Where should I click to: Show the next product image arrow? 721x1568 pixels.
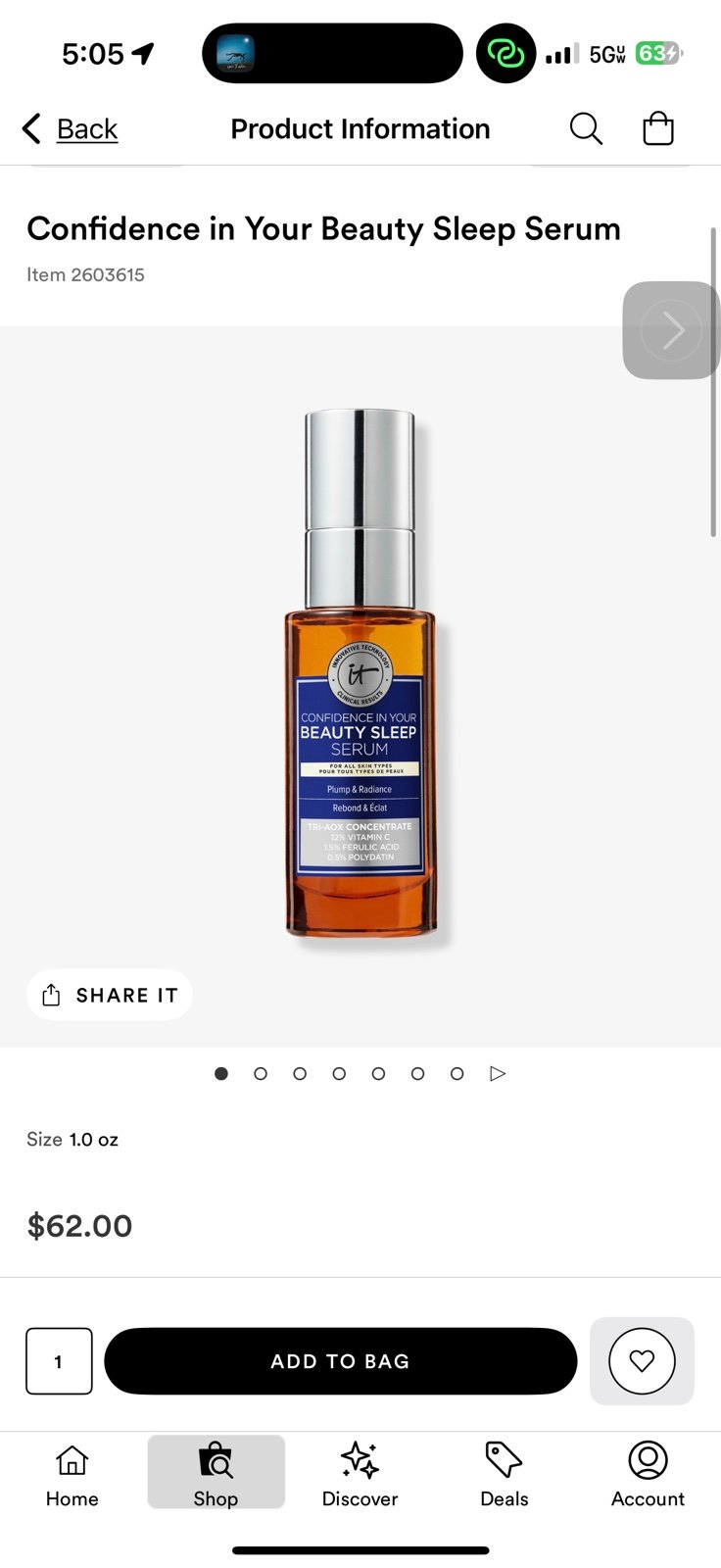point(672,330)
